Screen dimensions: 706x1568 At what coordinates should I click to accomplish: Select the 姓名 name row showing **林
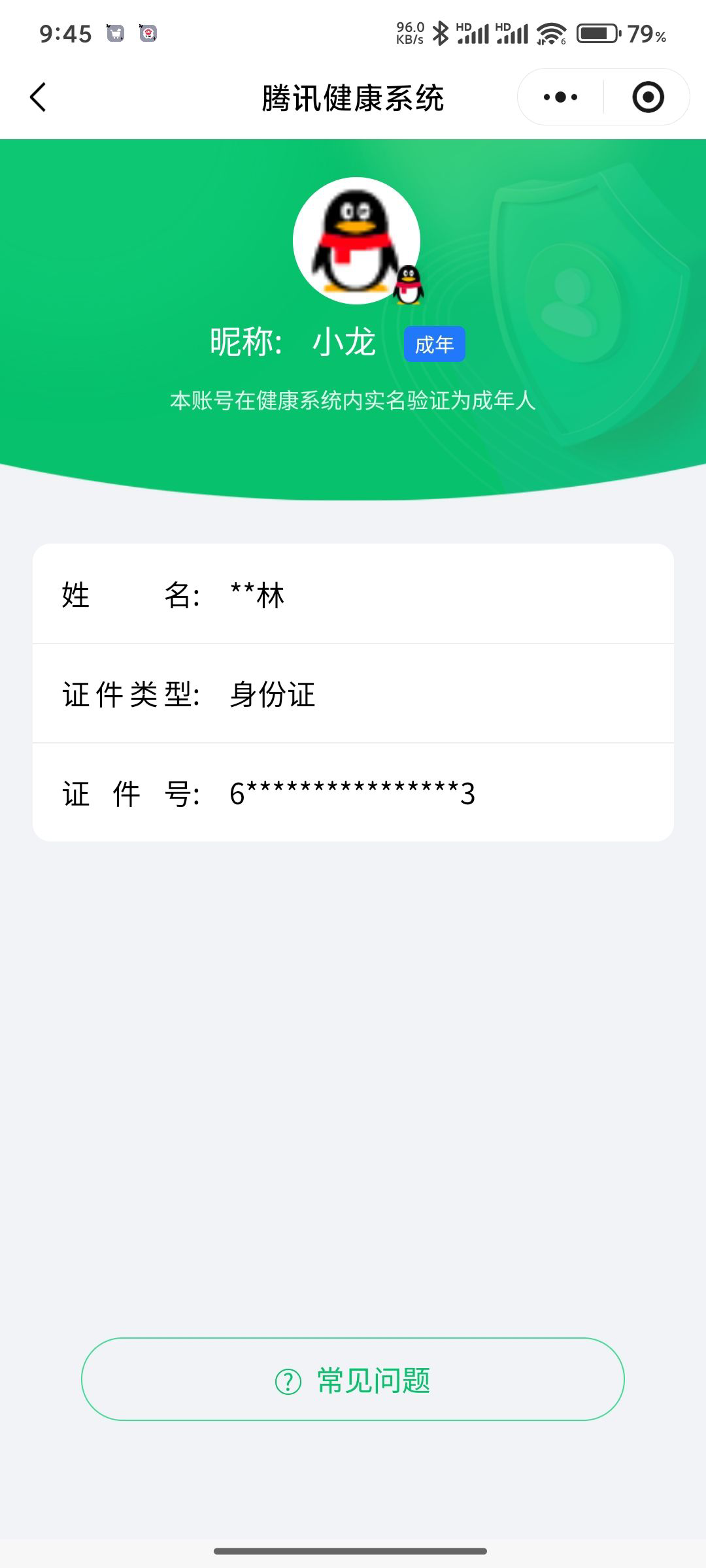[353, 596]
